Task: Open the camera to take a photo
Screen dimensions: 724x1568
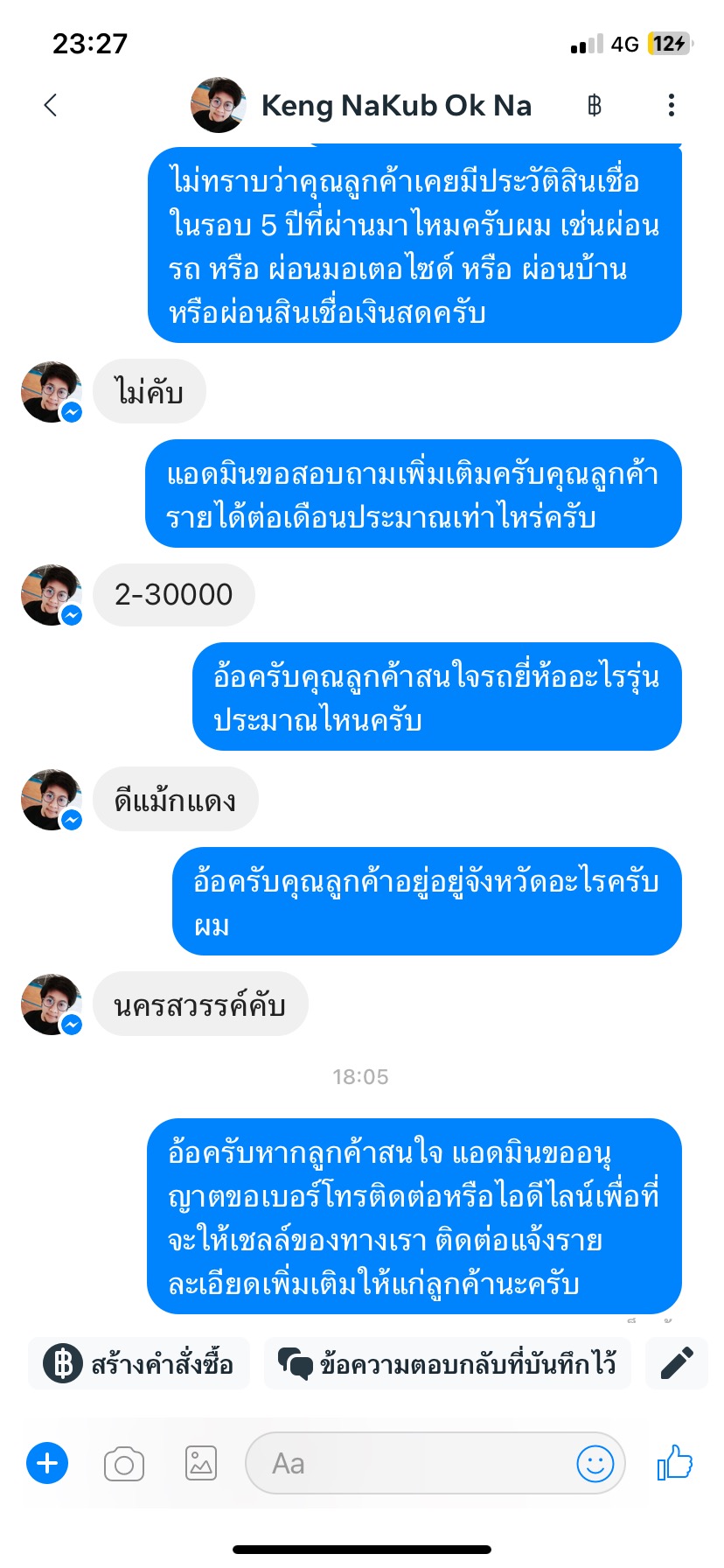Action: pyautogui.click(x=124, y=1464)
